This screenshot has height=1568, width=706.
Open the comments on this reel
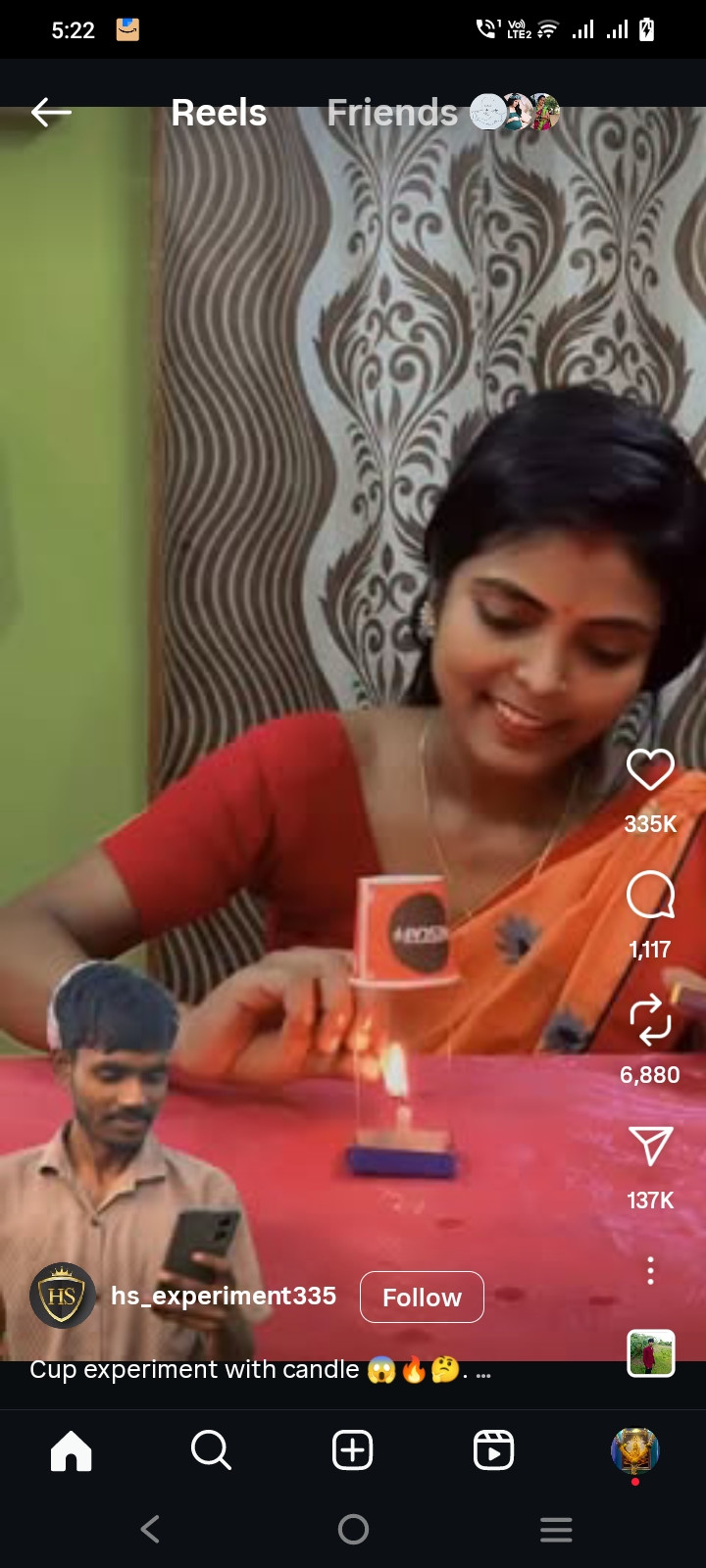pyautogui.click(x=650, y=895)
